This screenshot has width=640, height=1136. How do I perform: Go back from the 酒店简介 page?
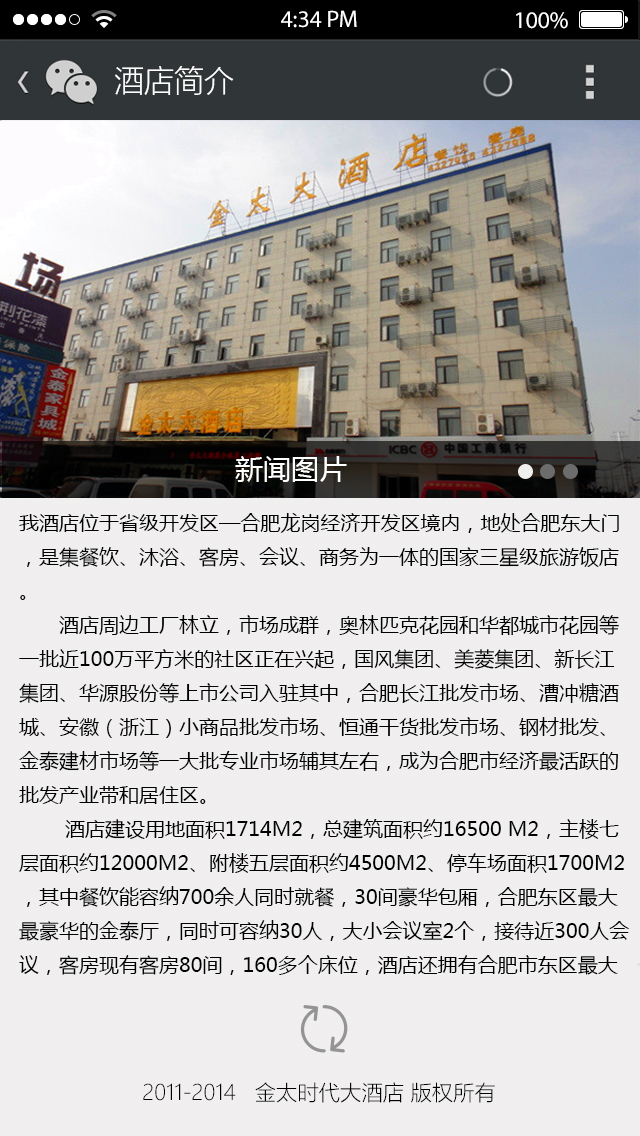[x=24, y=82]
